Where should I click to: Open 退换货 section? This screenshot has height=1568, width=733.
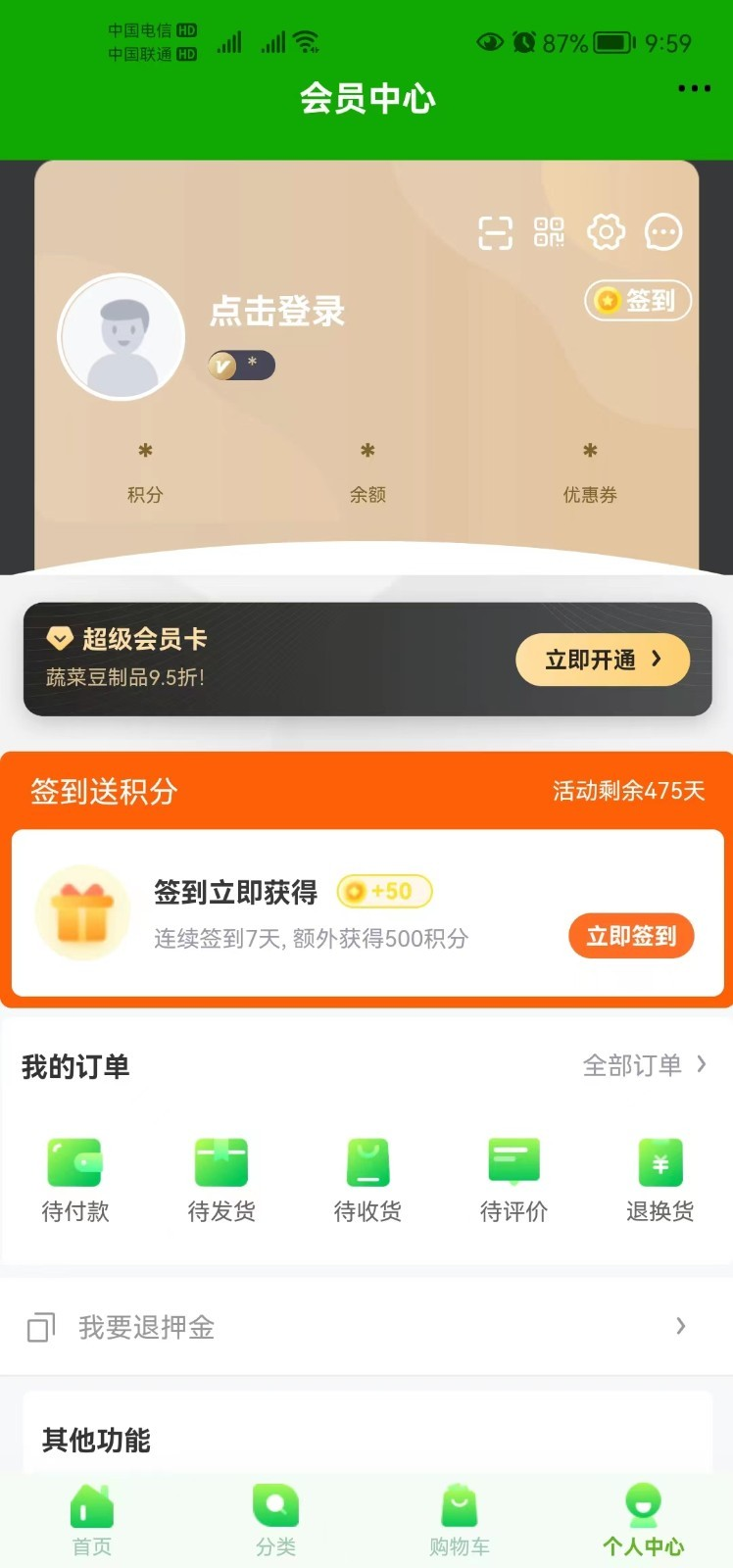660,1181
